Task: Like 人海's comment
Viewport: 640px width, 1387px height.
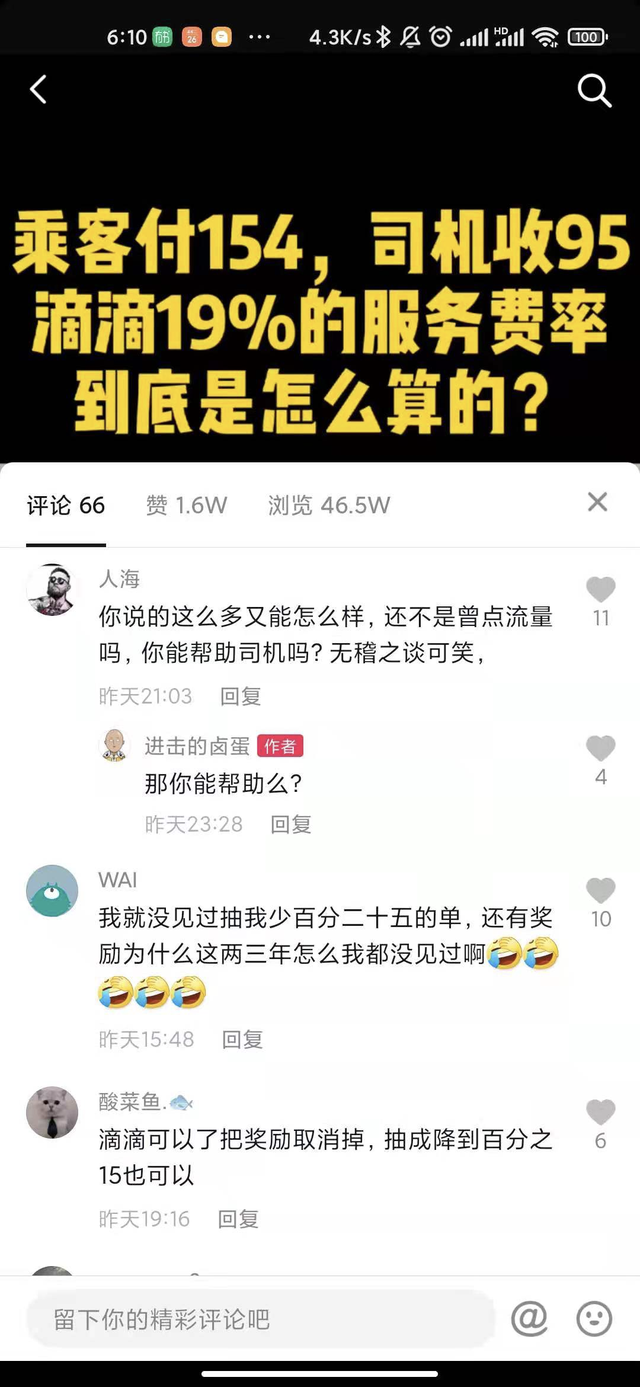Action: pyautogui.click(x=601, y=590)
